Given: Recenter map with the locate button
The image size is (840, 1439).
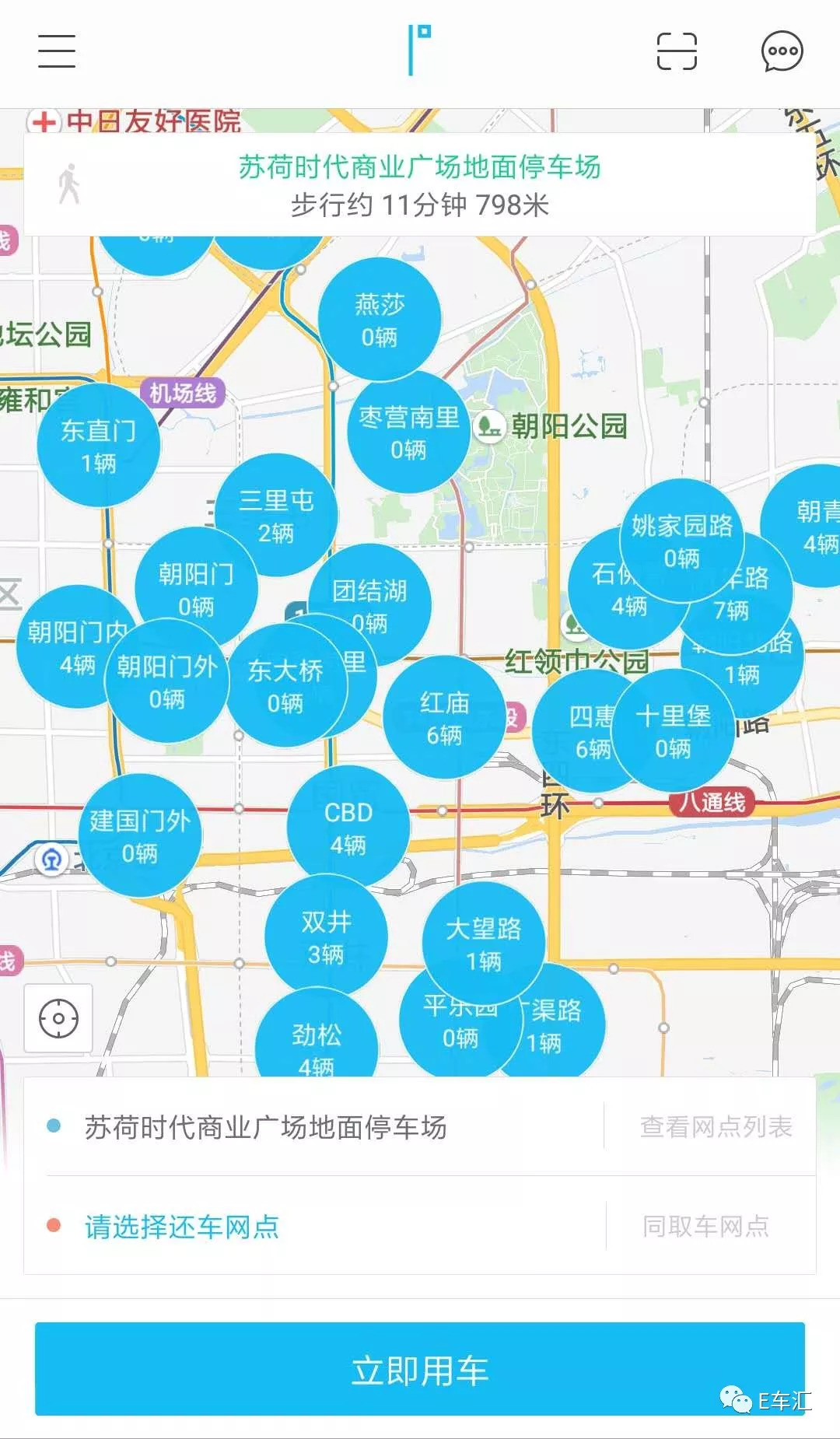Looking at the screenshot, I should [x=58, y=1018].
